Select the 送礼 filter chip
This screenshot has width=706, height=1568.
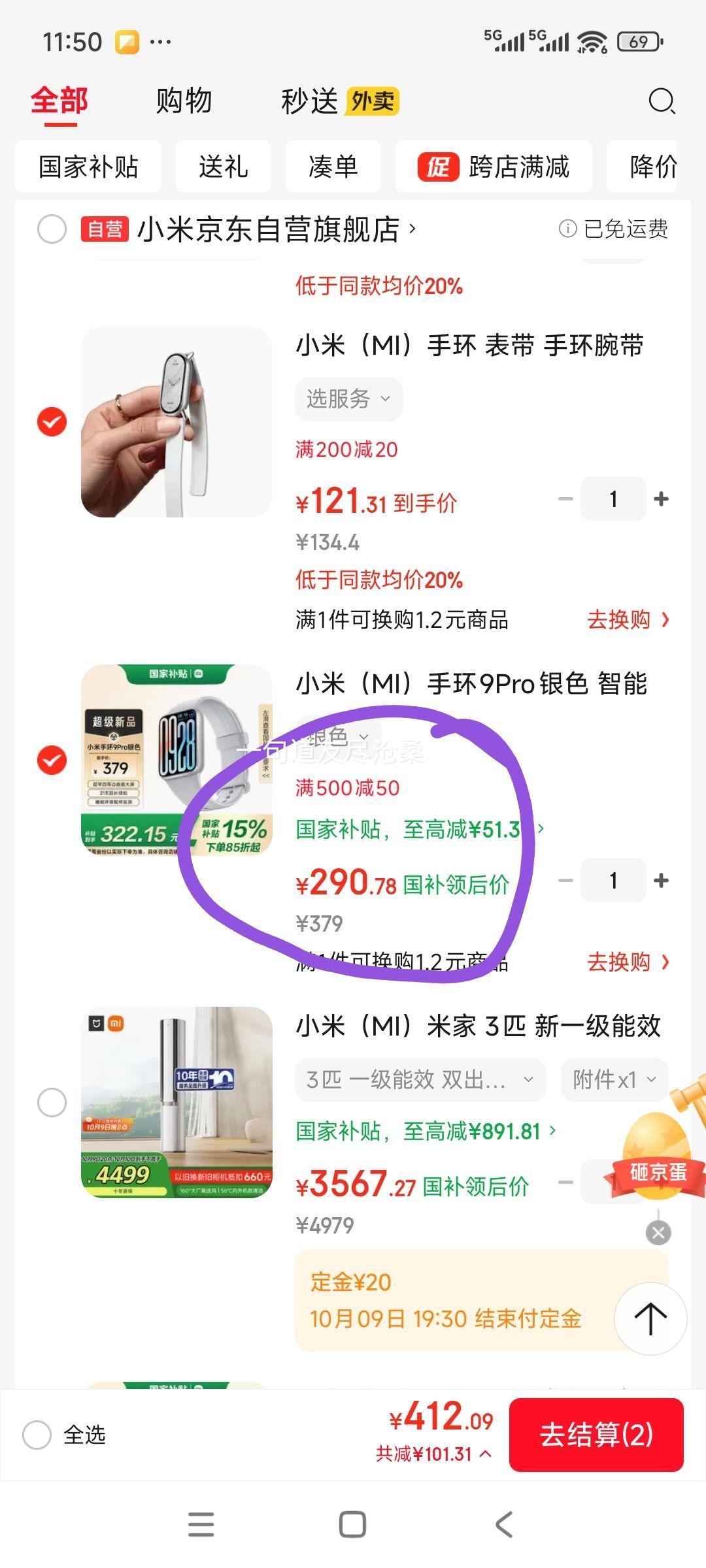coord(223,167)
